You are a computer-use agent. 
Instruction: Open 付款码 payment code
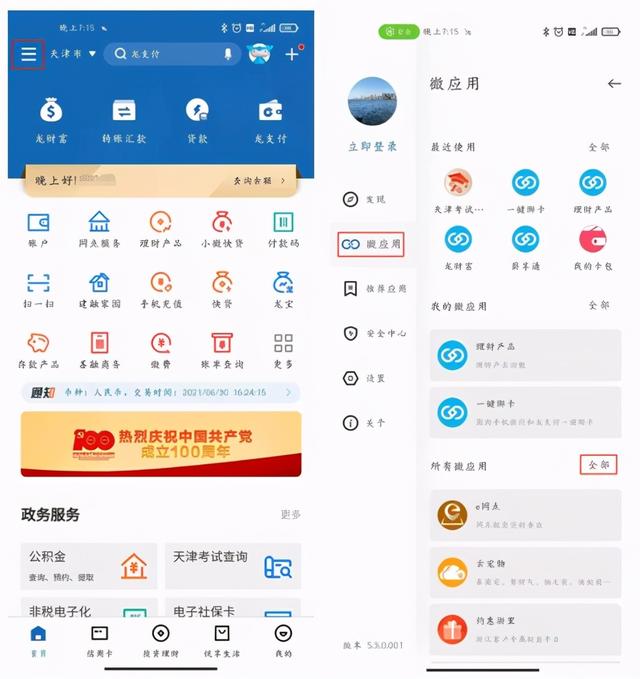point(283,230)
